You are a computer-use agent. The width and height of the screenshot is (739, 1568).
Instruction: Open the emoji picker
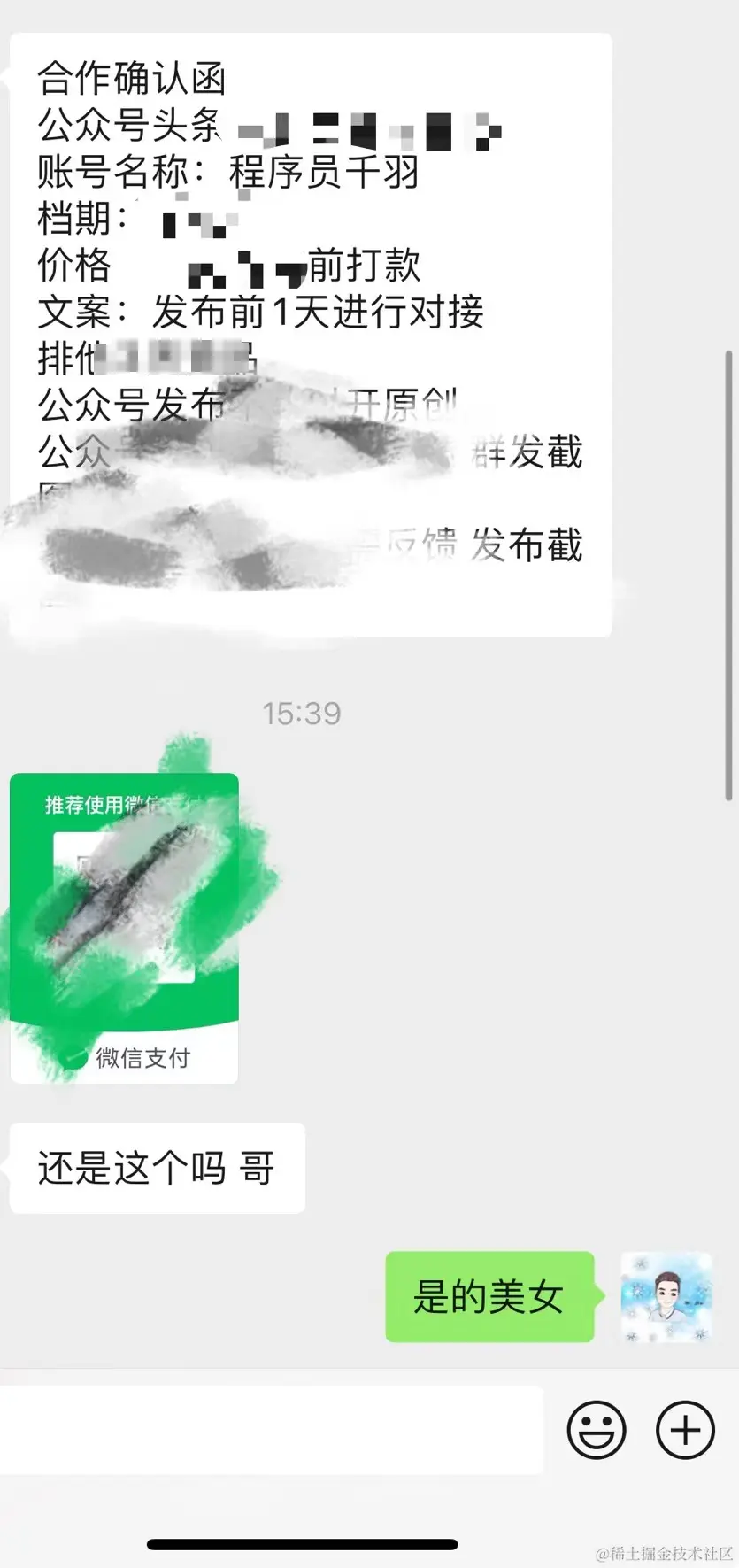pyautogui.click(x=596, y=1429)
